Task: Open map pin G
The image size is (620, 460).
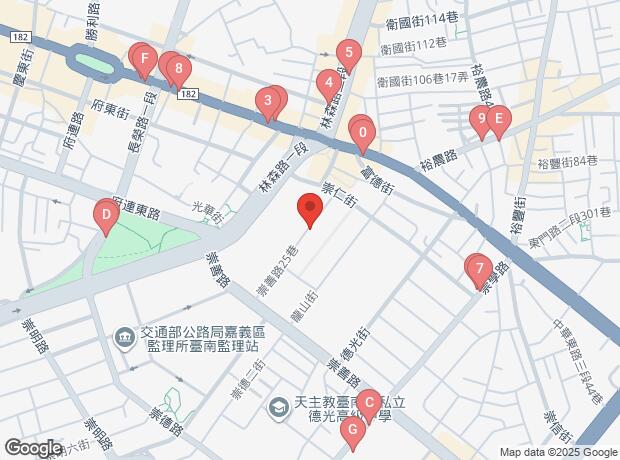Action: (352, 434)
